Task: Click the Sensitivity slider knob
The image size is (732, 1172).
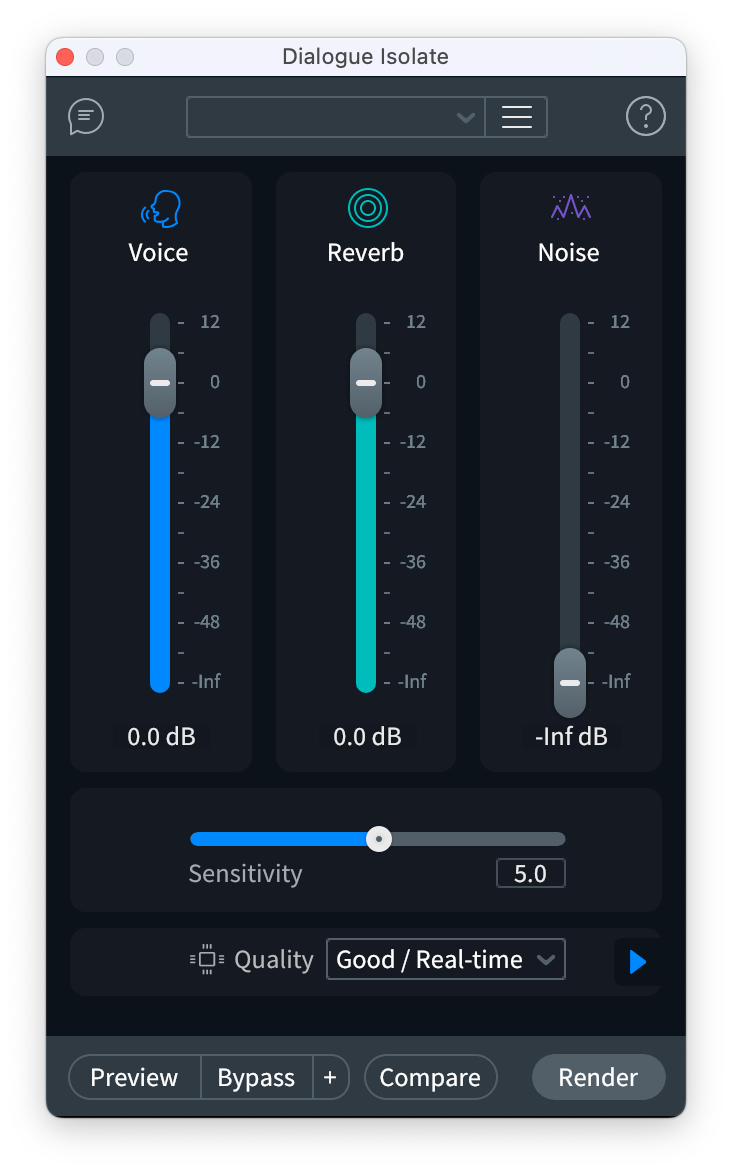Action: [x=379, y=839]
